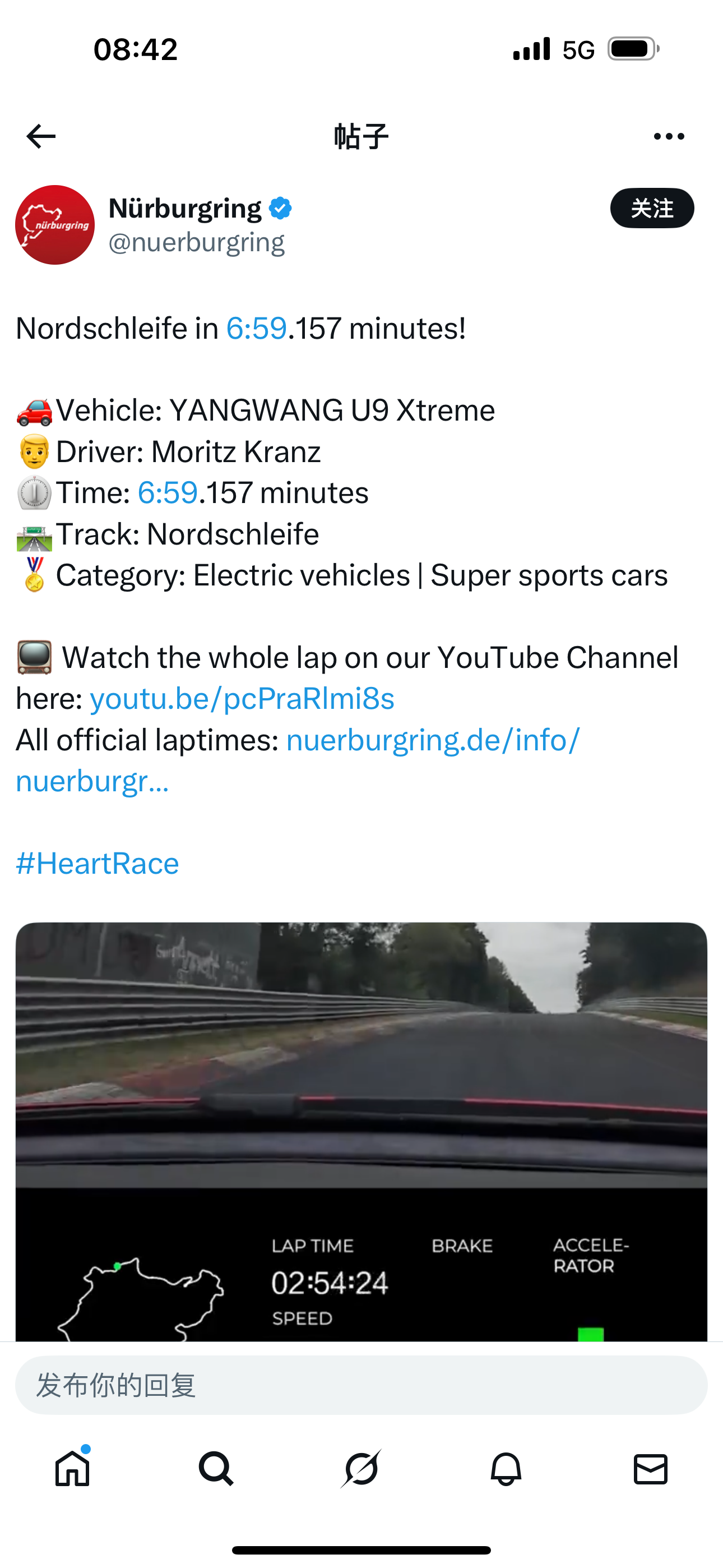Open the Notifications bell tab

click(x=506, y=1468)
